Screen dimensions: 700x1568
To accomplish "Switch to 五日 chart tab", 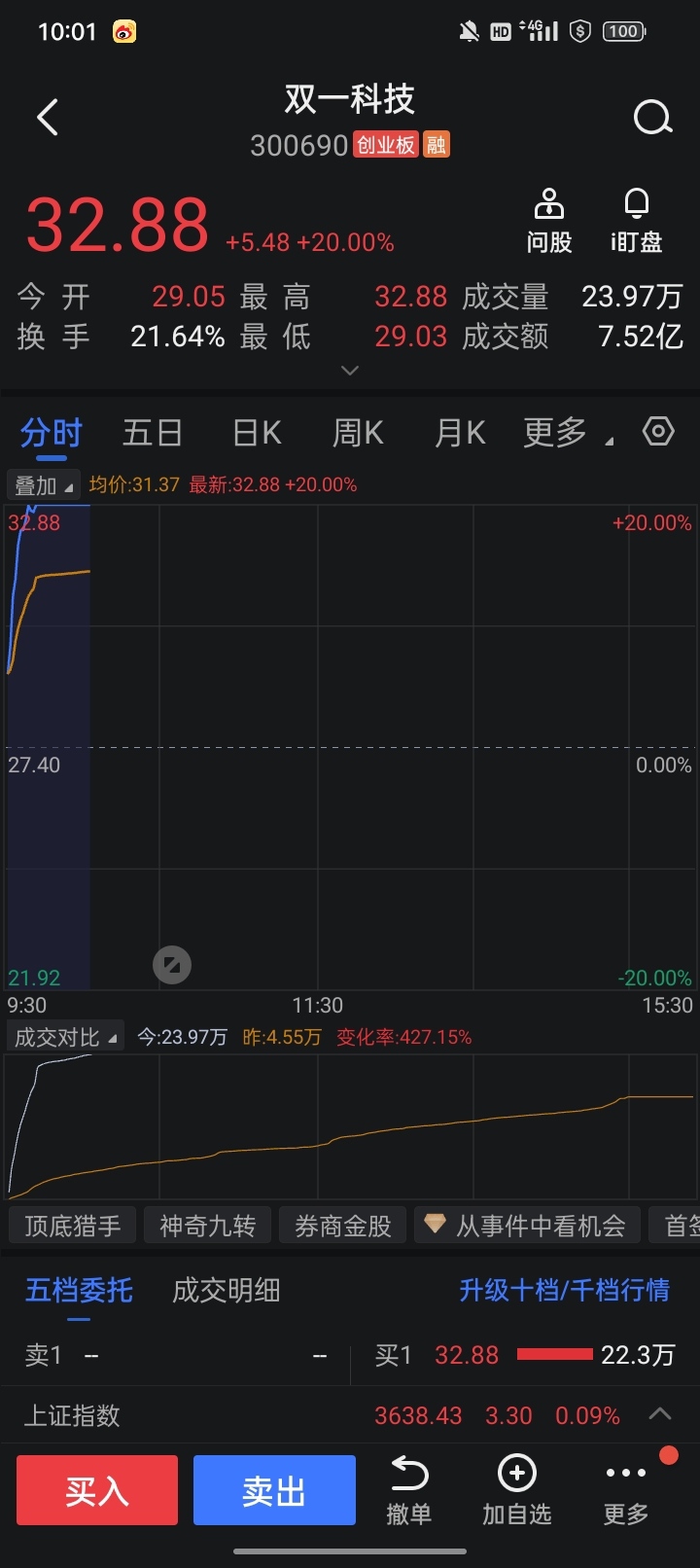I will [x=153, y=433].
